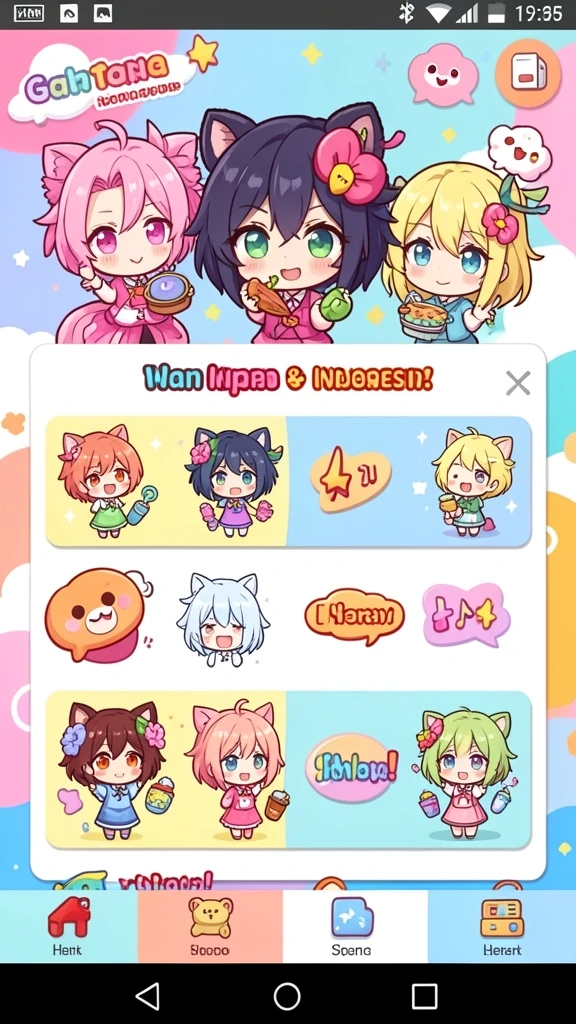Open the pink chat bubble icon

click(440, 74)
